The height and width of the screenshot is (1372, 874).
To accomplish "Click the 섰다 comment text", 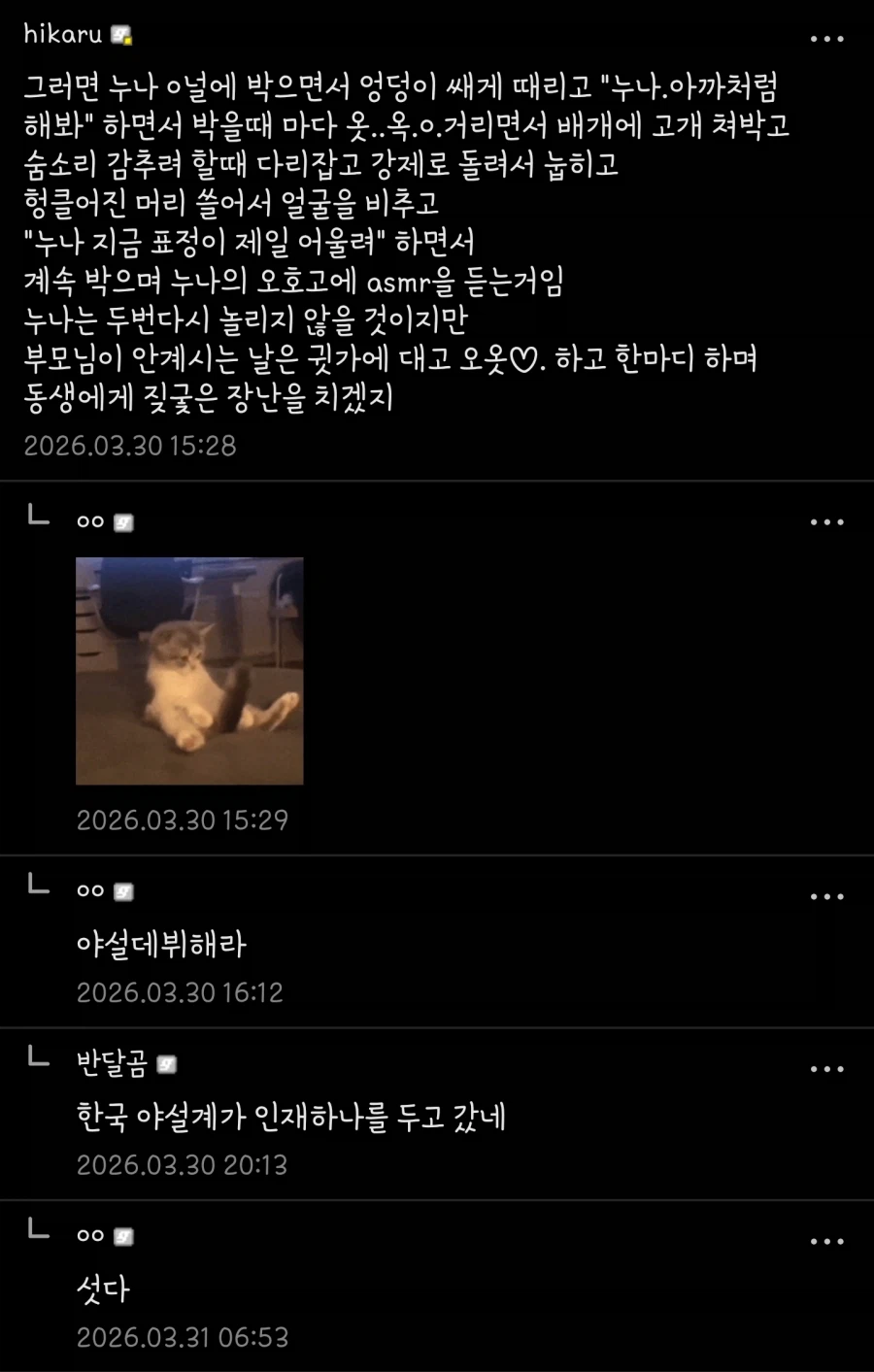I will point(103,1290).
